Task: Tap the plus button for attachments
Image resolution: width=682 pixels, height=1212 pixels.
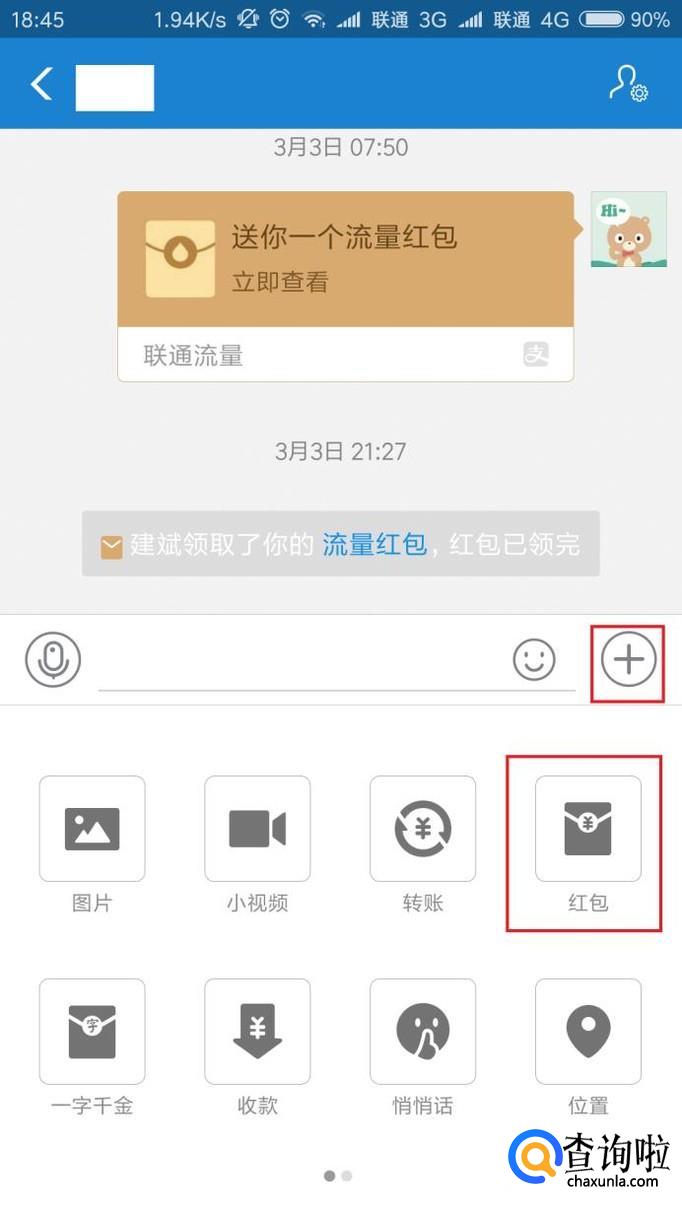Action: click(x=628, y=660)
